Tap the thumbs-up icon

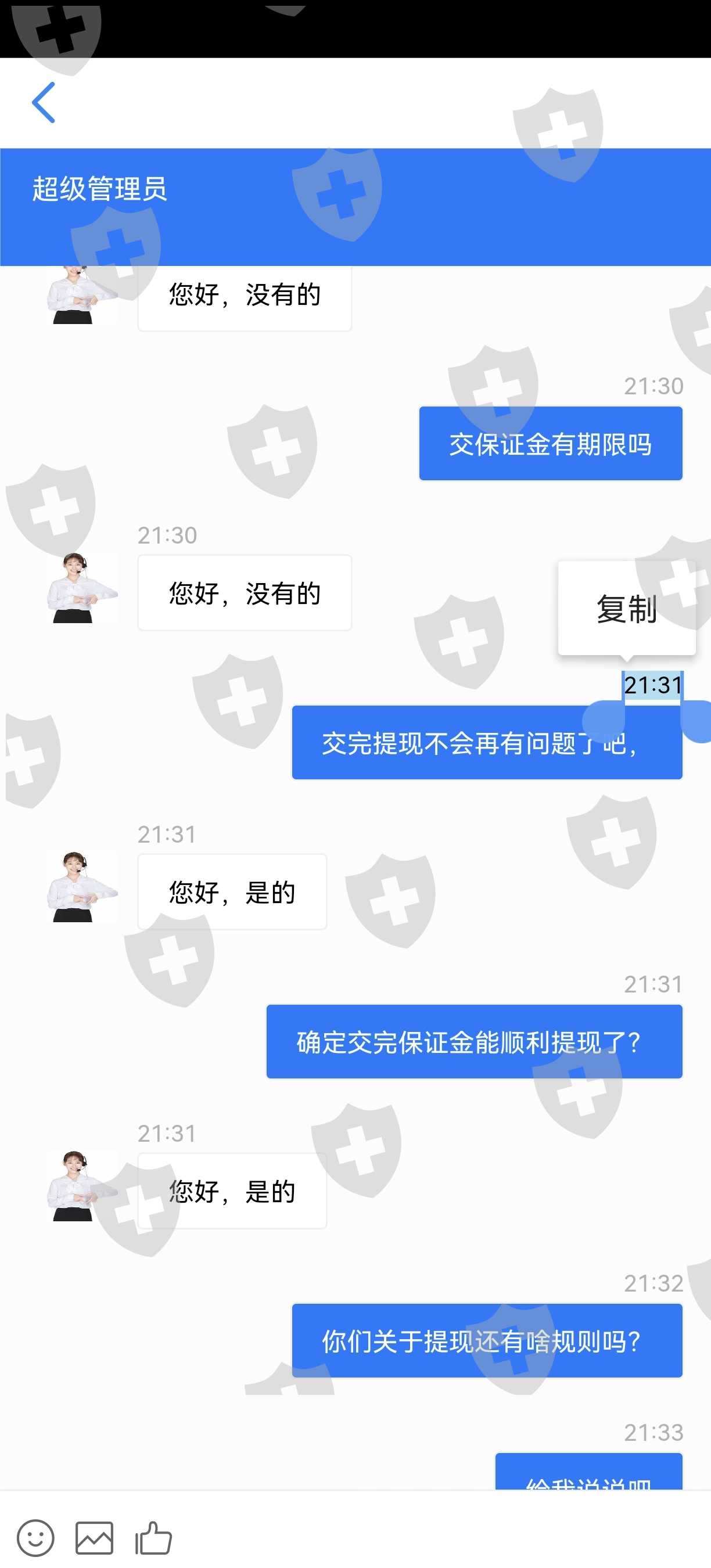153,1538
